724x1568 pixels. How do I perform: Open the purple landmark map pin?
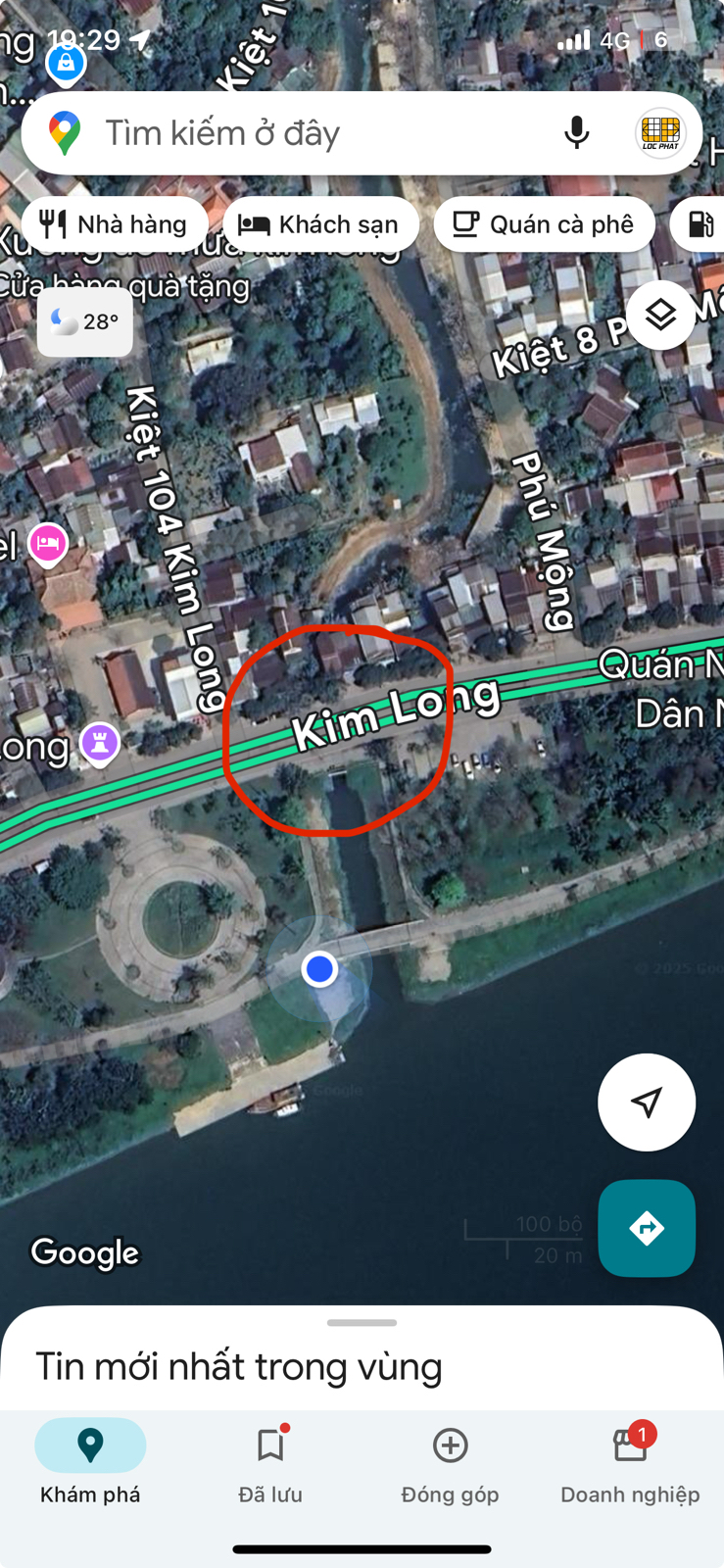100,741
